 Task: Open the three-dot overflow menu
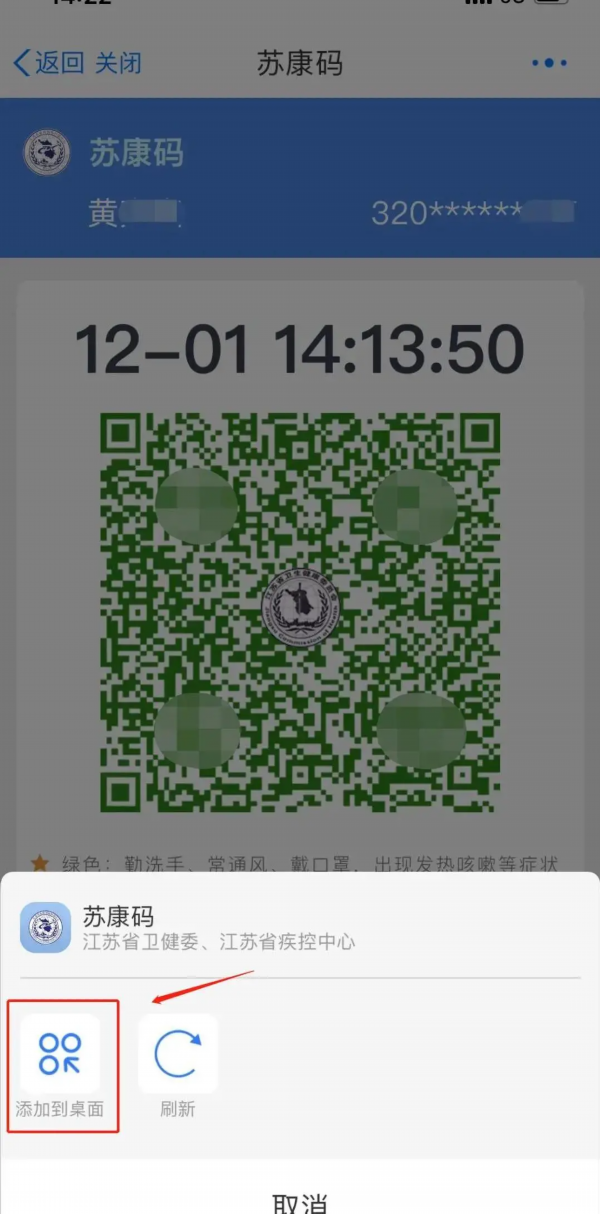(549, 64)
